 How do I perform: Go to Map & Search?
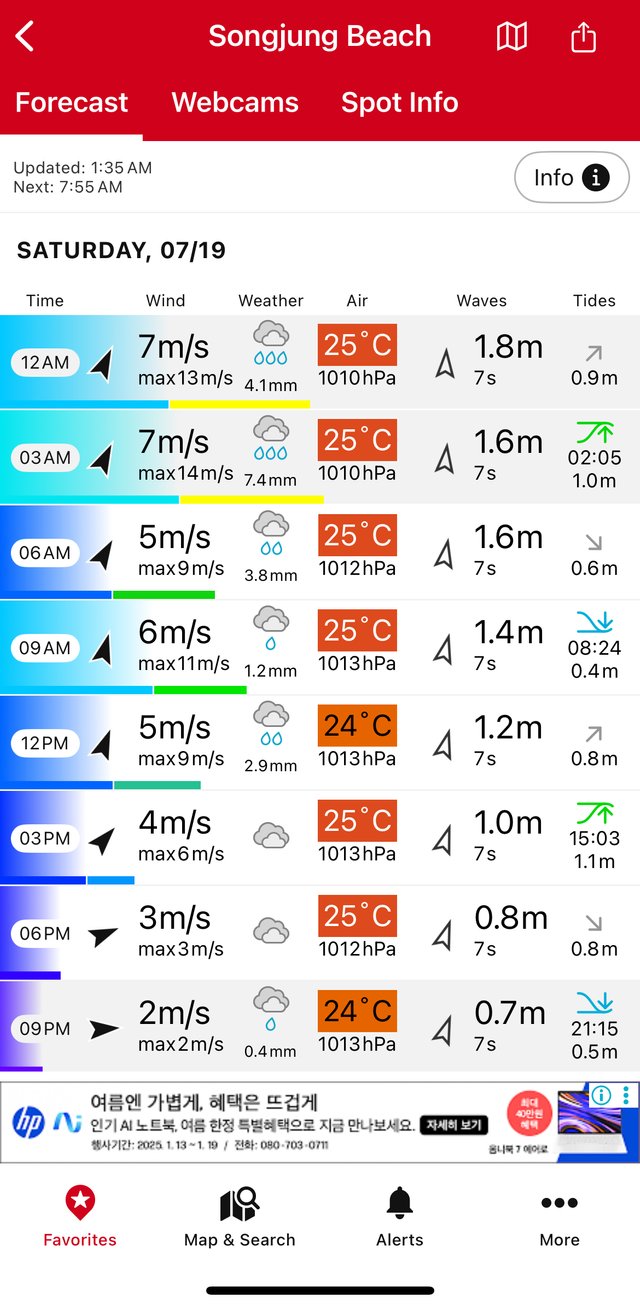tap(240, 1217)
